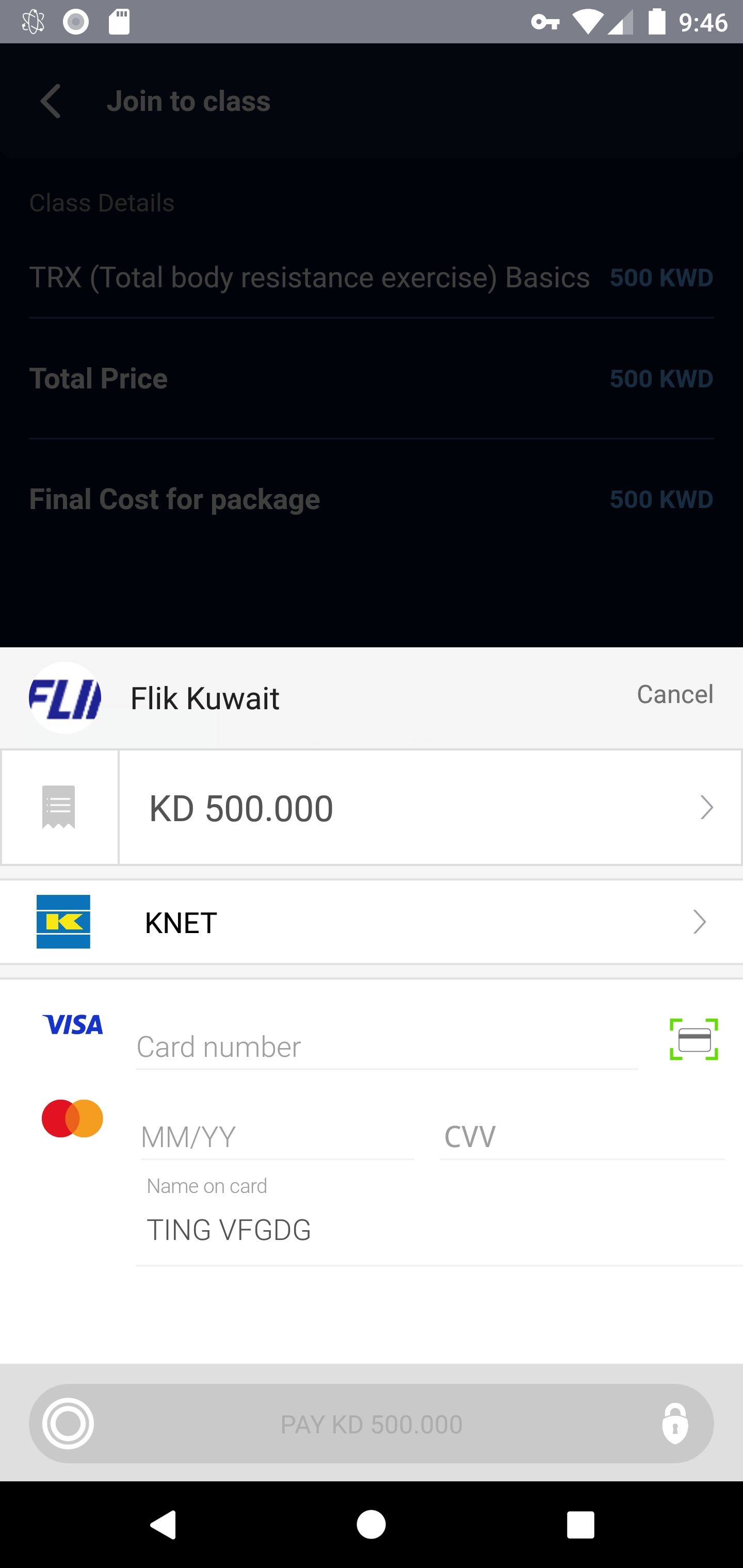Go back from Join to class

[x=51, y=101]
